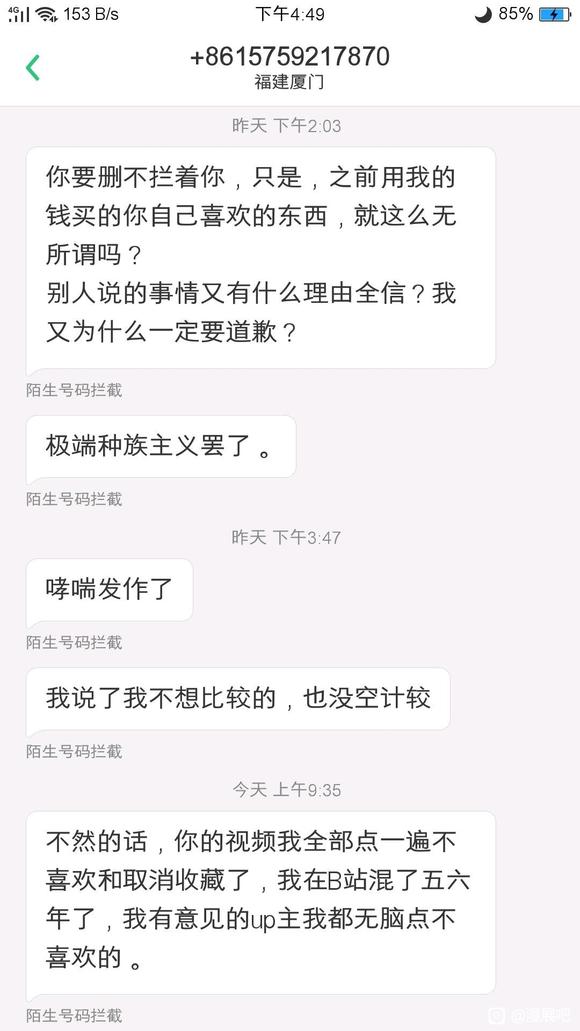The width and height of the screenshot is (580, 1031).
Task: Go back using the green arrow
Action: [x=33, y=68]
